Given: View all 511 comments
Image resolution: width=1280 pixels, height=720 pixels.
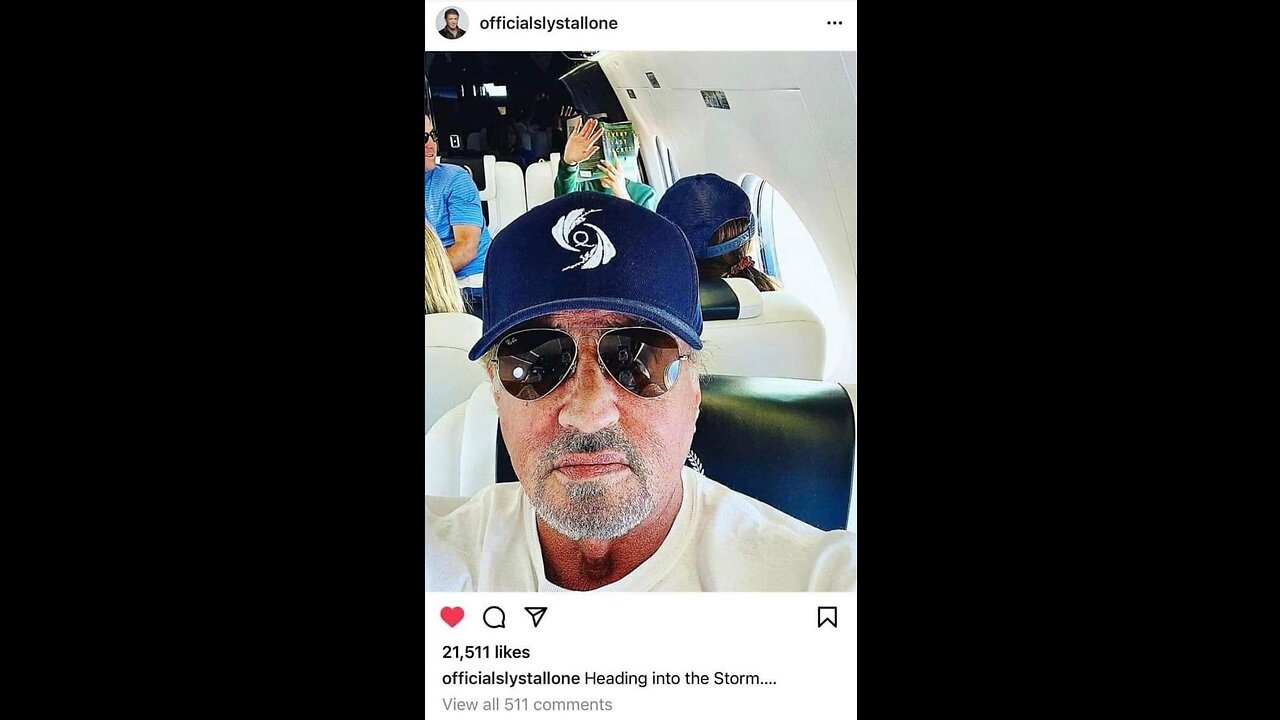Looking at the screenshot, I should coord(527,704).
